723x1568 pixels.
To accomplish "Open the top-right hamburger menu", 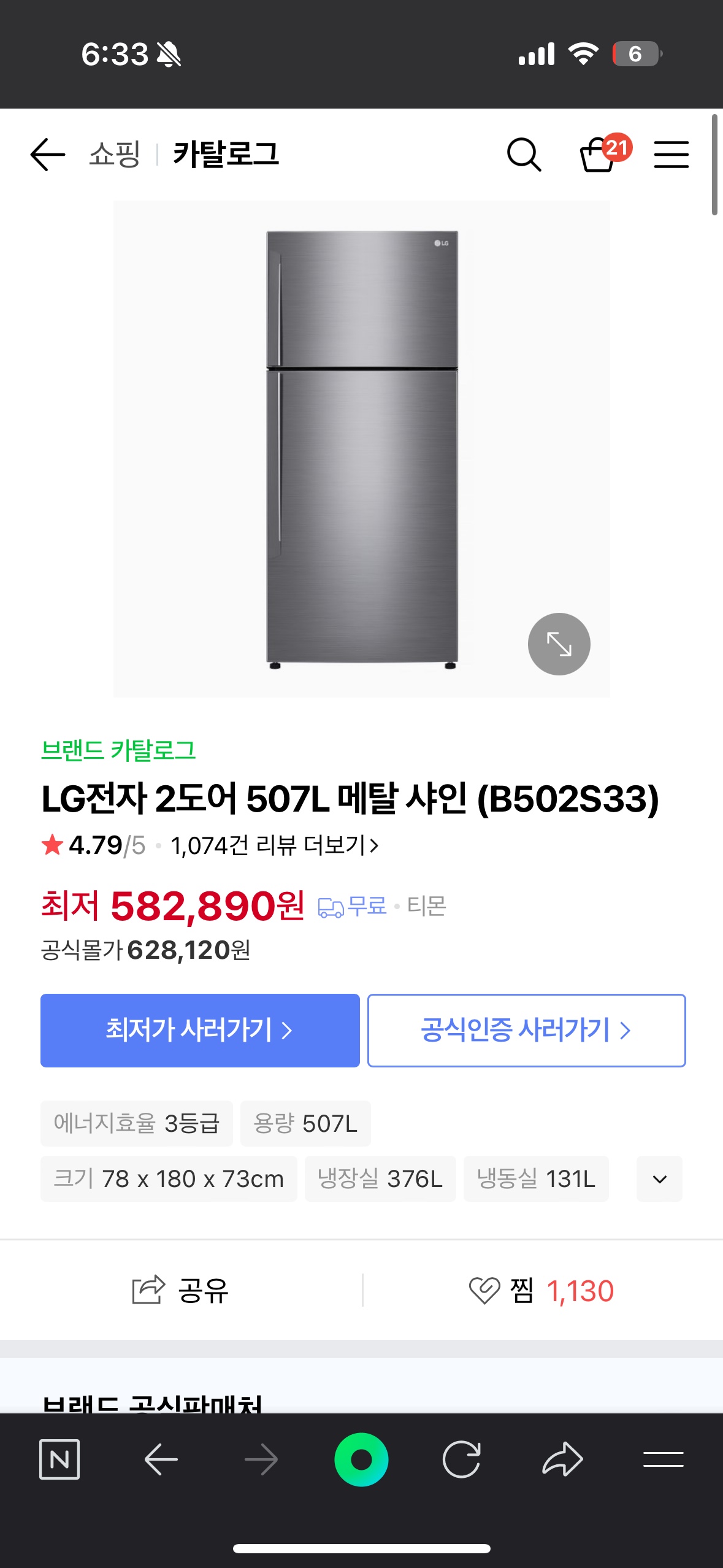I will pyautogui.click(x=671, y=156).
